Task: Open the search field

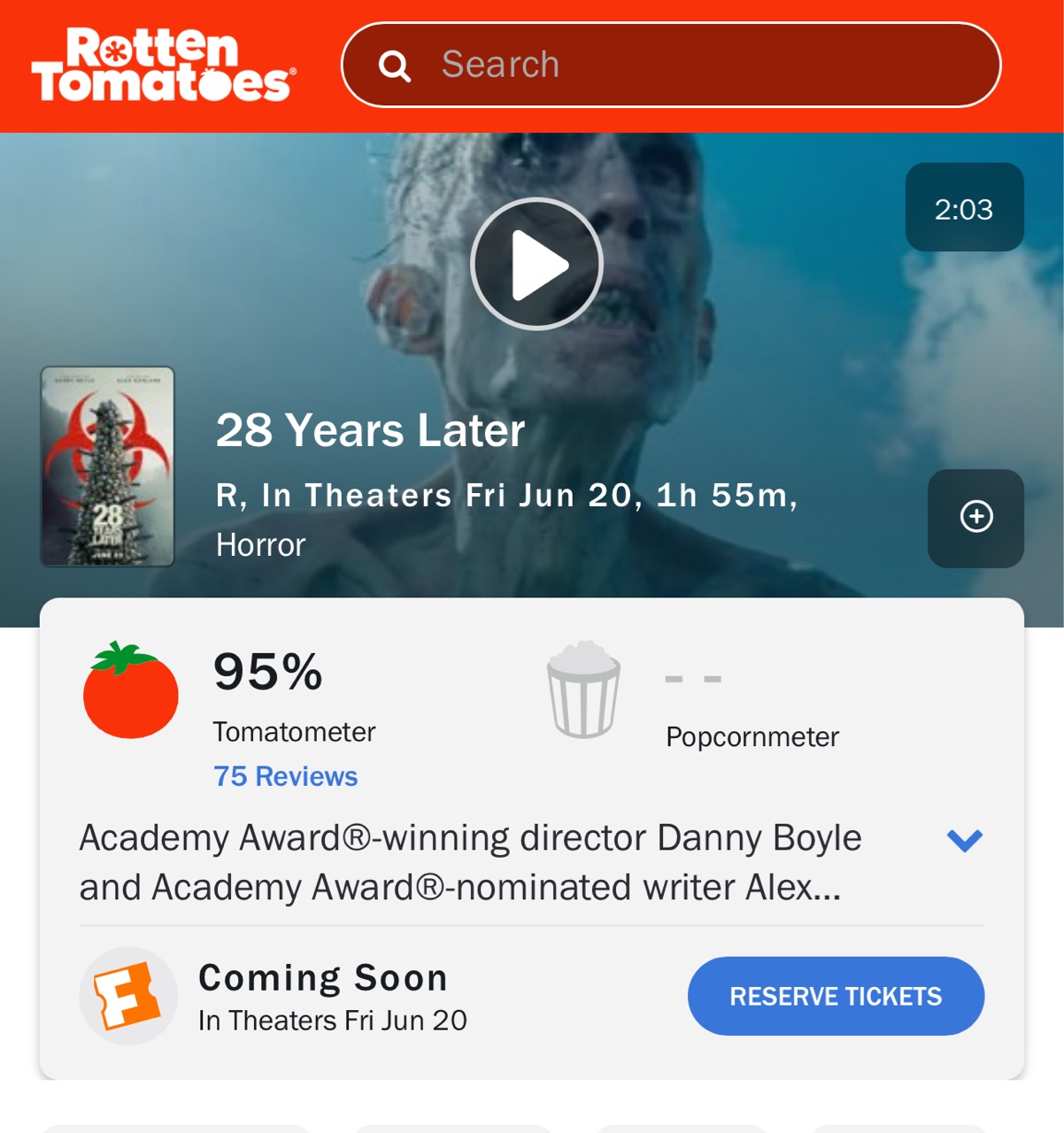Action: [x=671, y=66]
